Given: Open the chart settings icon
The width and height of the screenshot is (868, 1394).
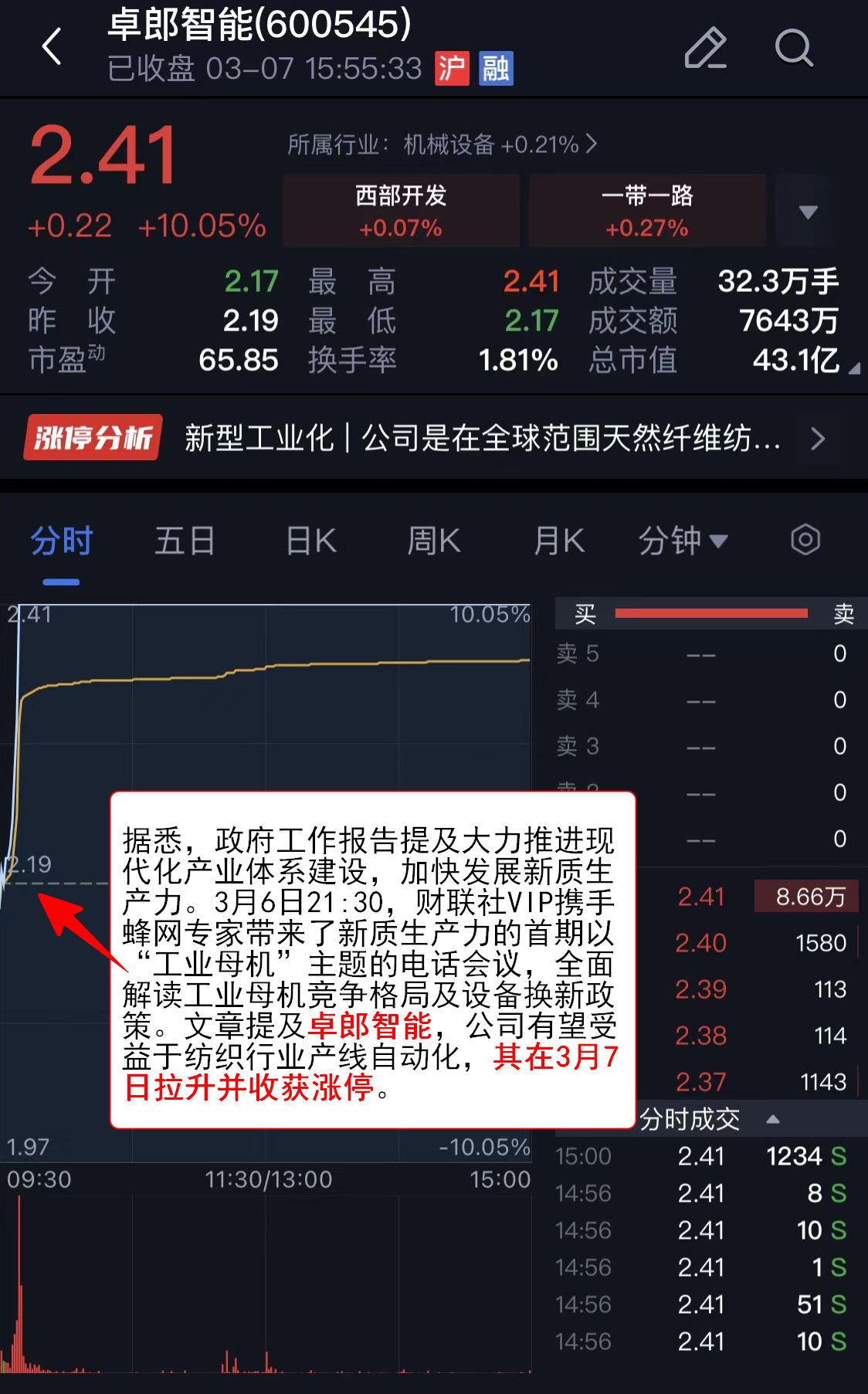Looking at the screenshot, I should click(805, 540).
